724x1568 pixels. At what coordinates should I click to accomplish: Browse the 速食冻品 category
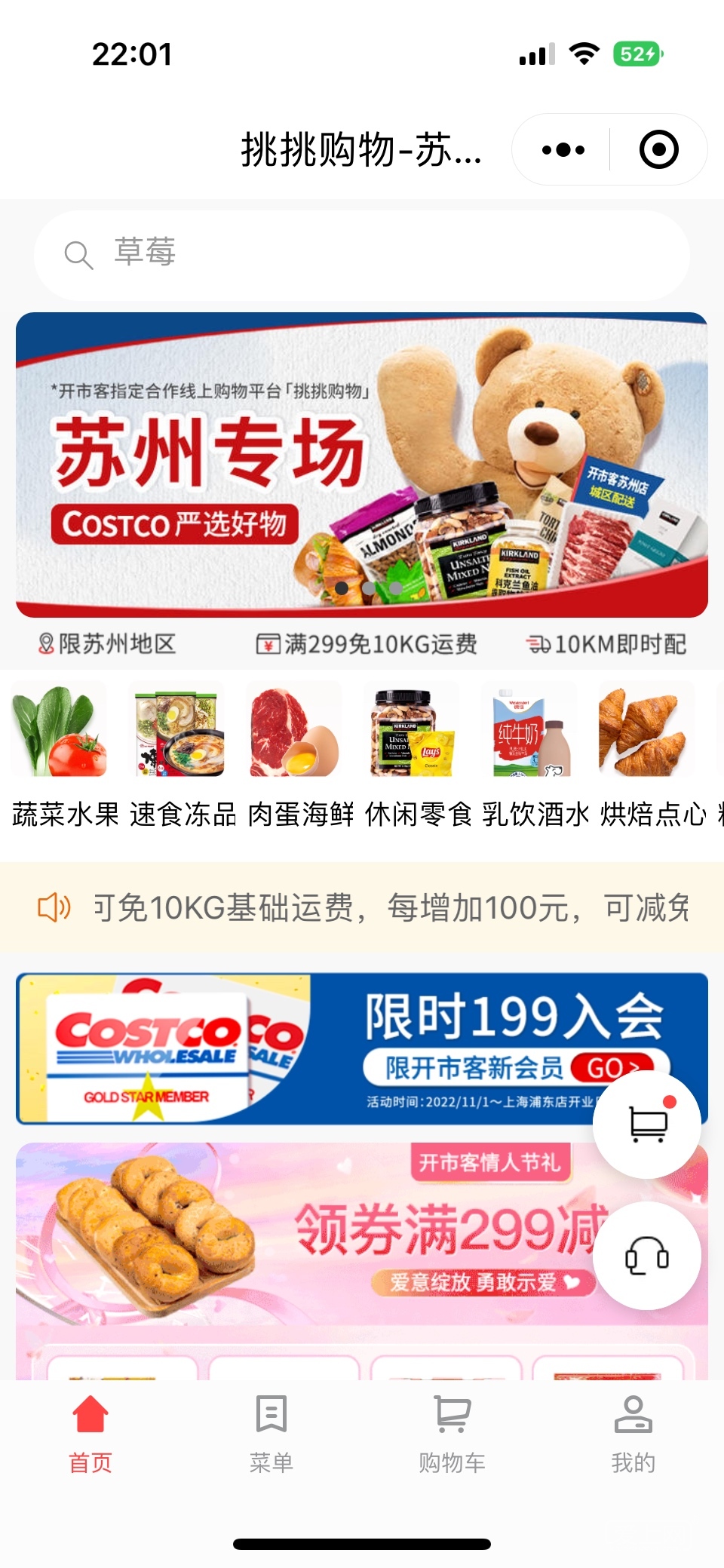pos(183,755)
